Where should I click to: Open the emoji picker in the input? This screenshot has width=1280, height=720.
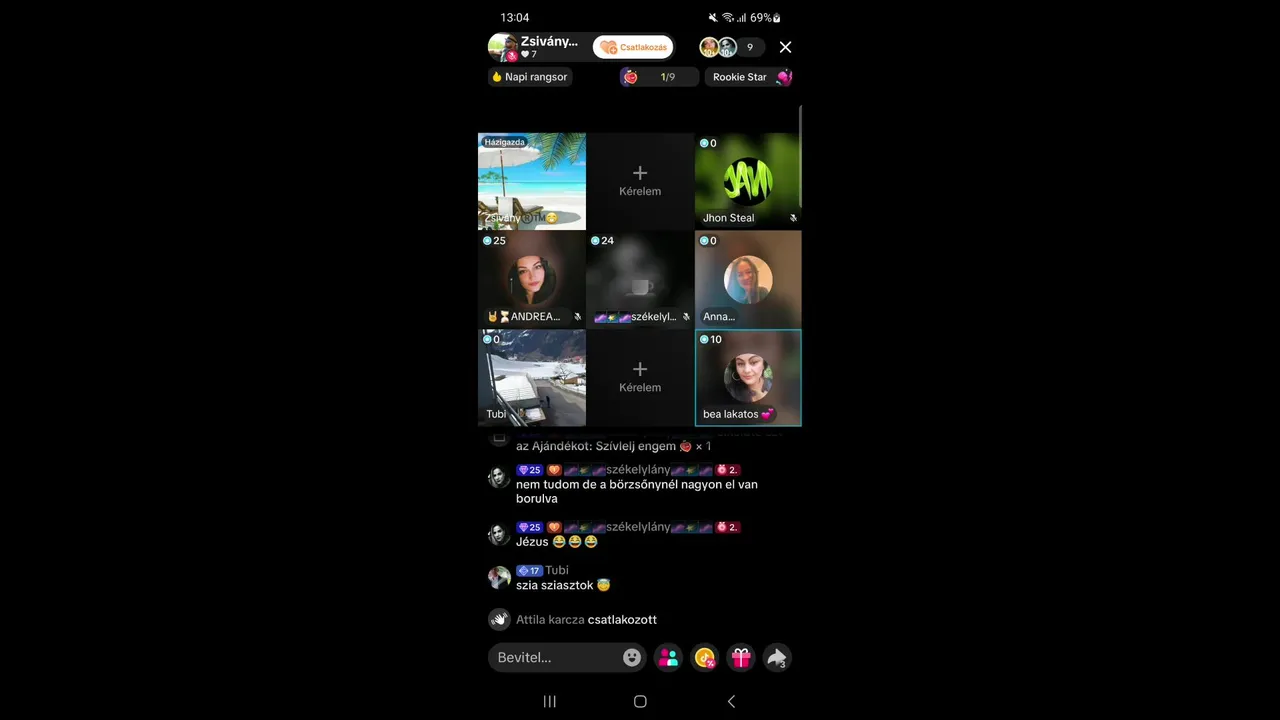coord(632,657)
